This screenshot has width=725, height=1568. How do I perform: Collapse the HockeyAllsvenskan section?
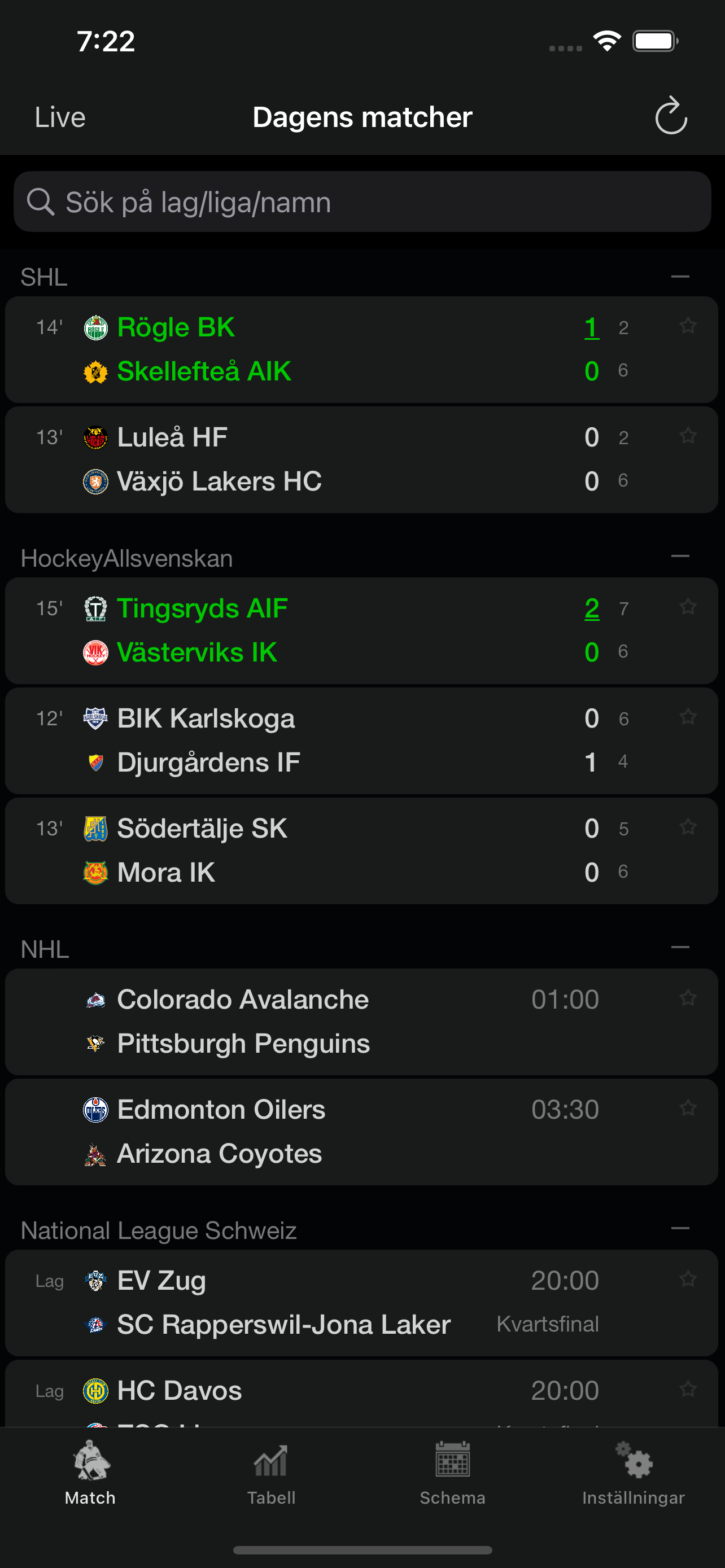tap(680, 557)
